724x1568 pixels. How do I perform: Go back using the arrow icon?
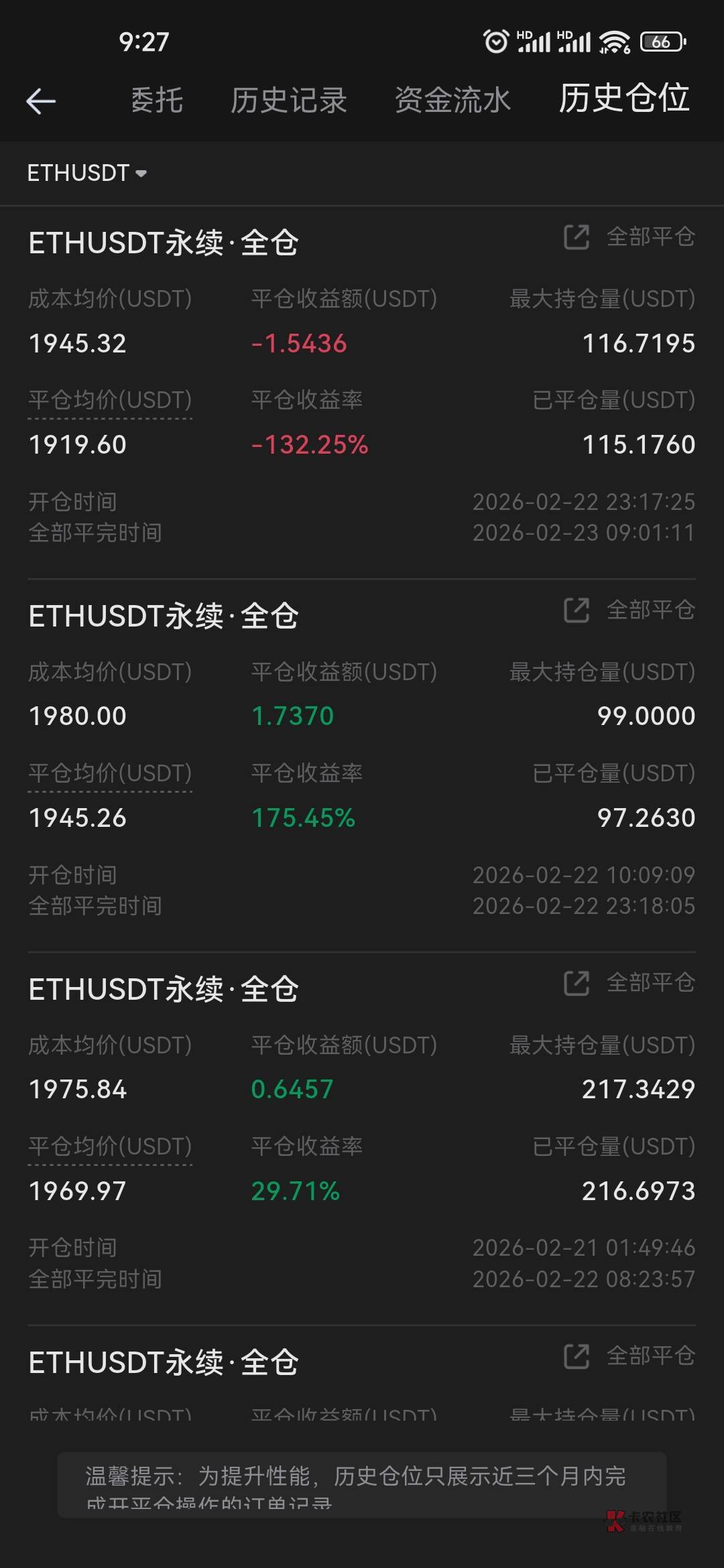(x=40, y=101)
